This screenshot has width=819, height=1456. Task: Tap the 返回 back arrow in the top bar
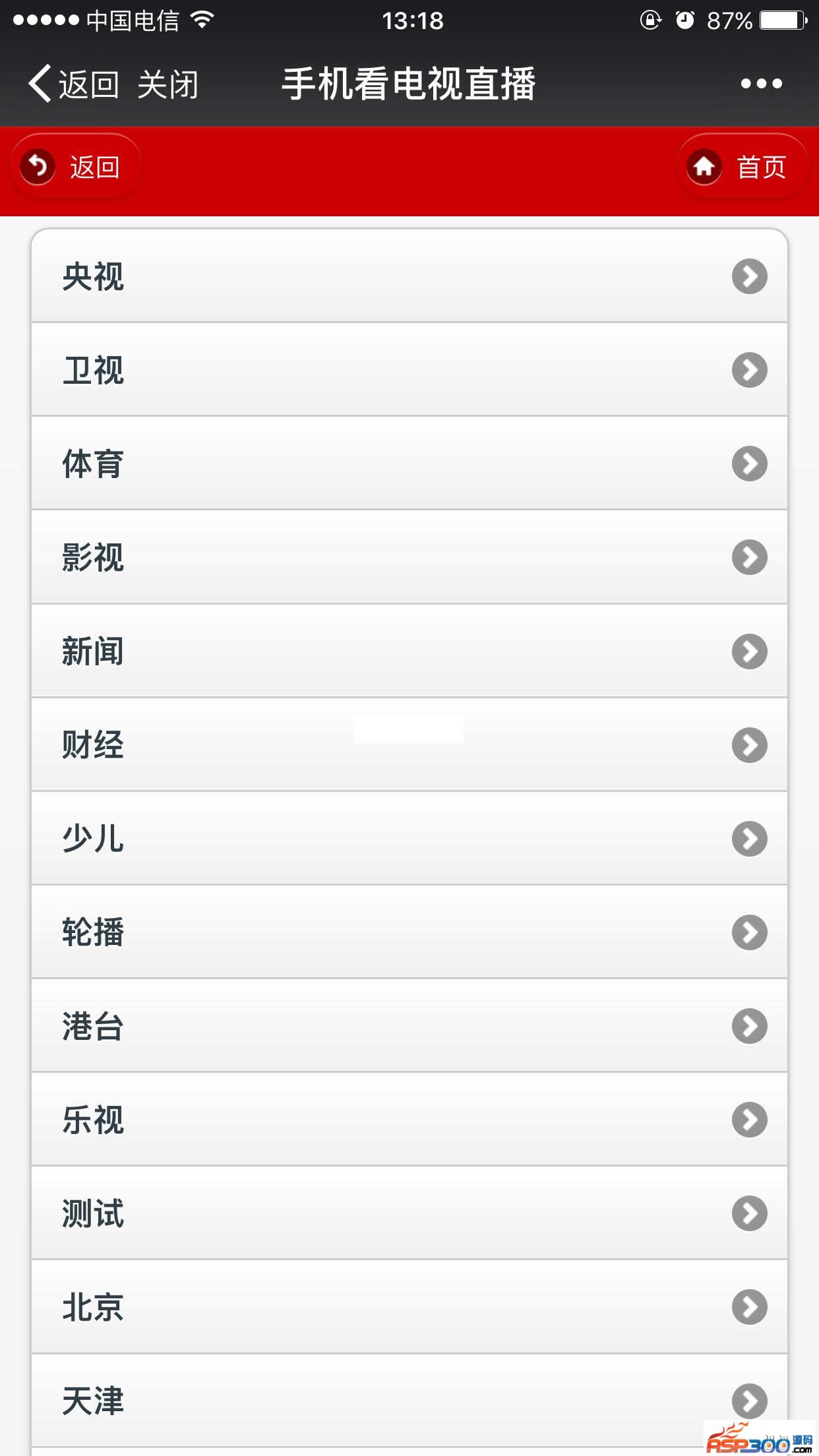coord(73,84)
